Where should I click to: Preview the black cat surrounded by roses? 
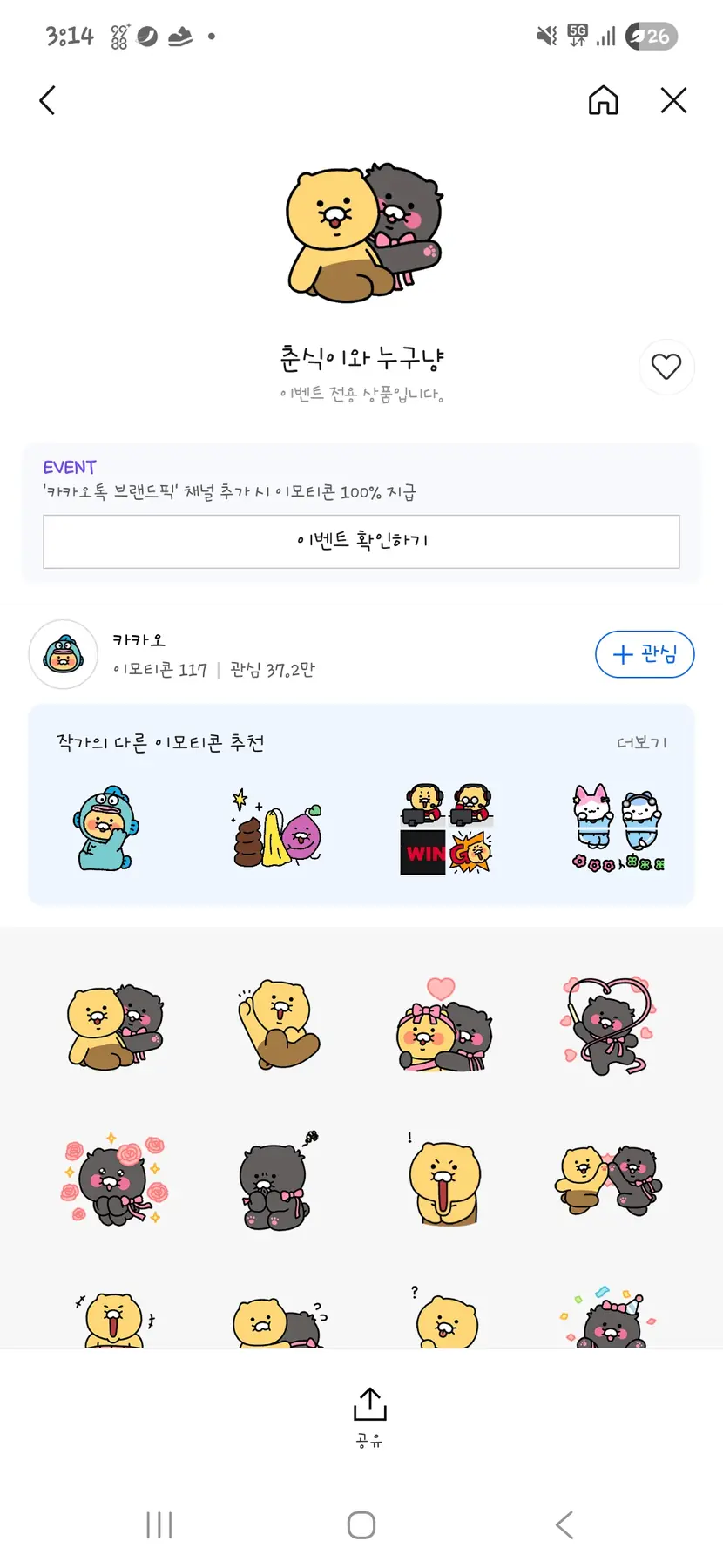point(114,1180)
